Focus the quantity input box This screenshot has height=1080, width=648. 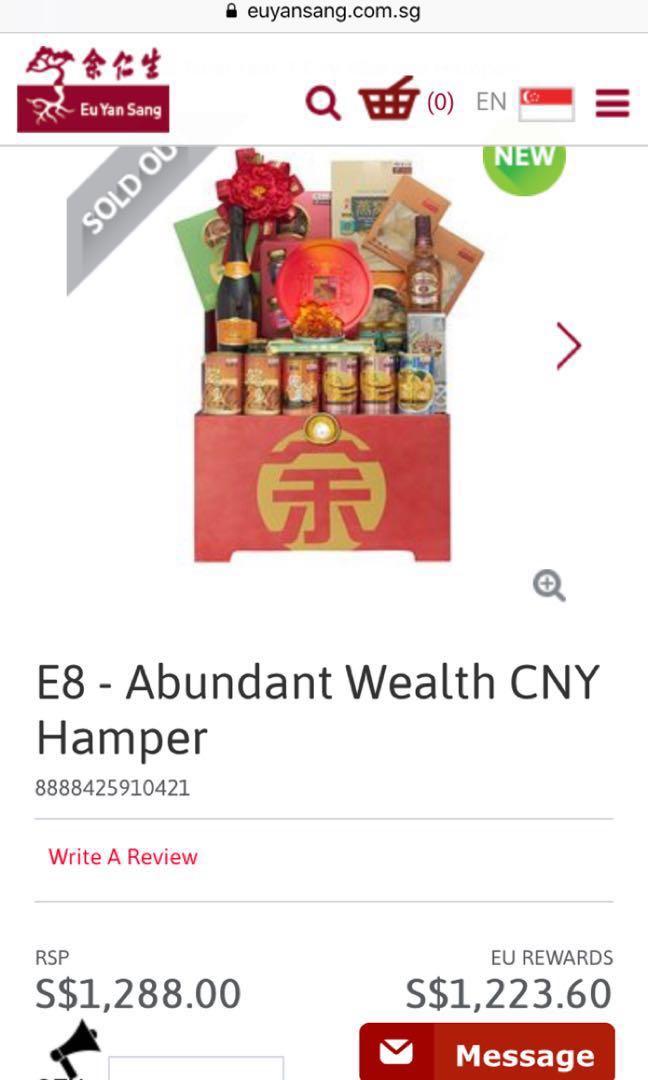(196, 1069)
